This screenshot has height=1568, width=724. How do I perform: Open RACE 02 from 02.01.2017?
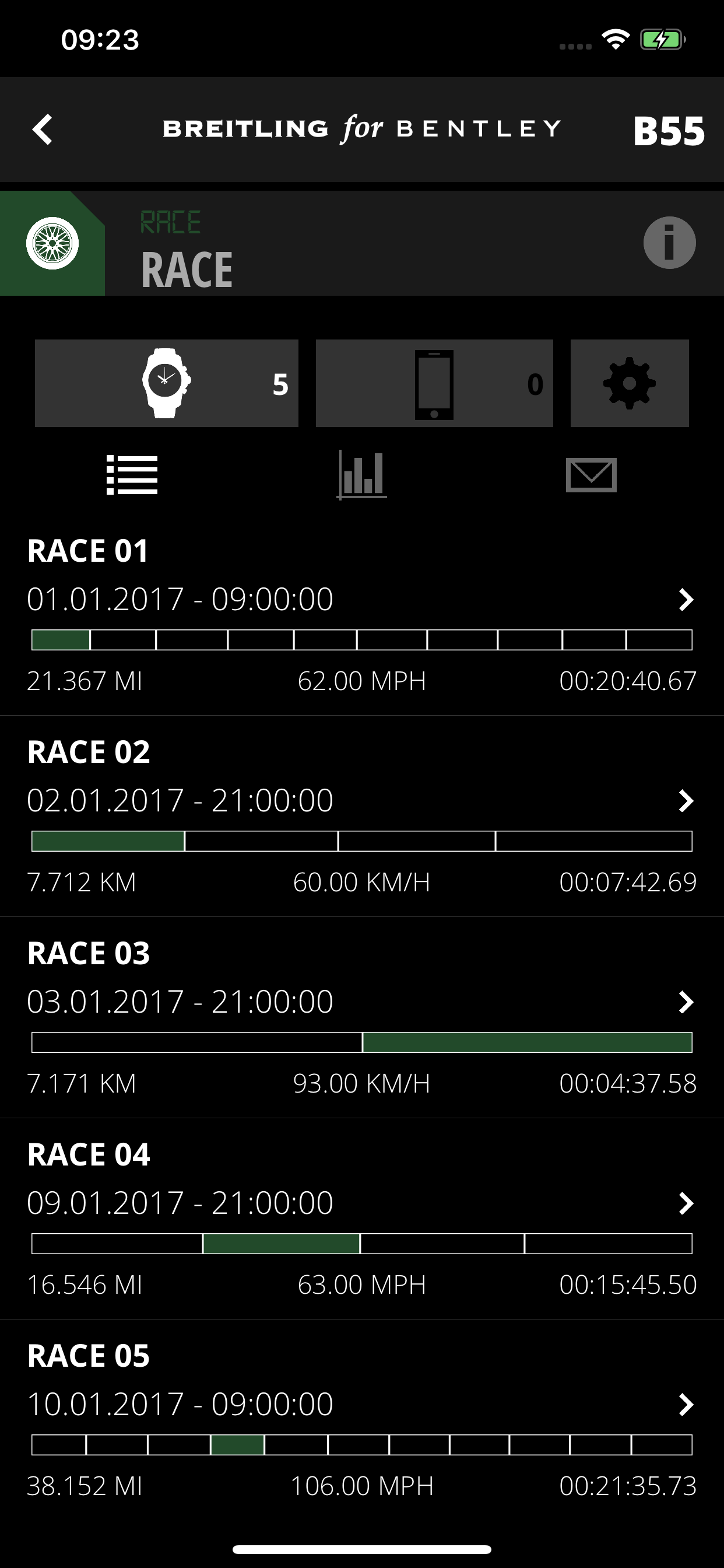tap(362, 817)
